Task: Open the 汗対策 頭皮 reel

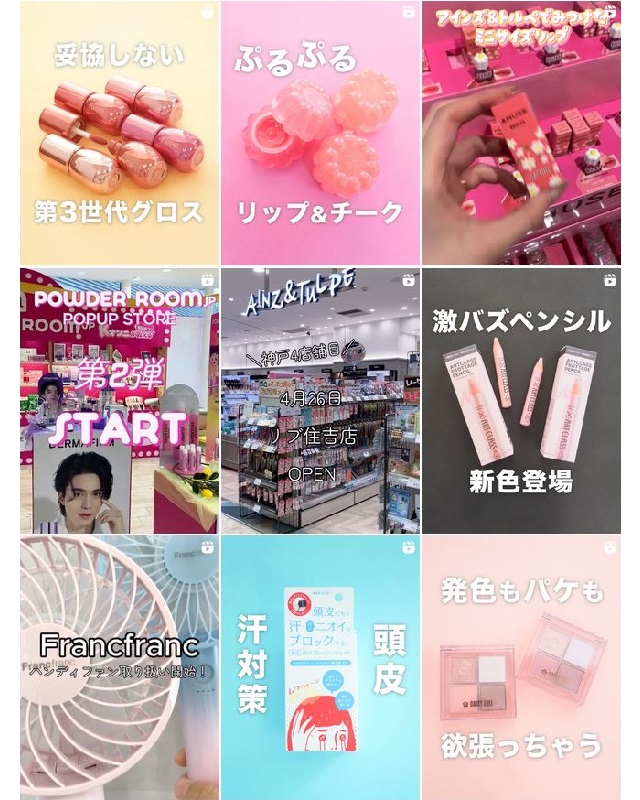Action: [320, 667]
